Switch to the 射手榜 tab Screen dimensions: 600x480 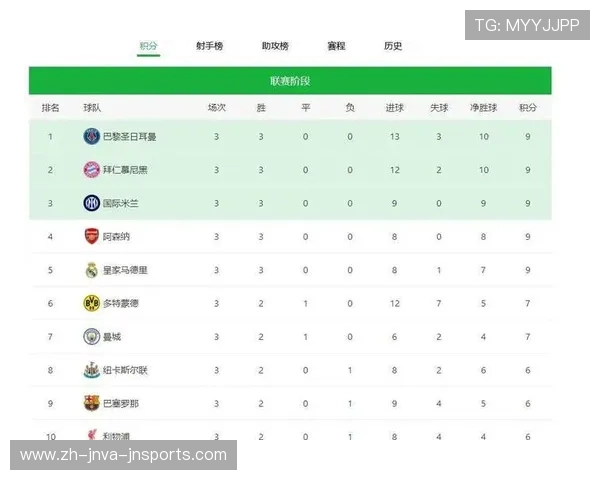click(209, 46)
